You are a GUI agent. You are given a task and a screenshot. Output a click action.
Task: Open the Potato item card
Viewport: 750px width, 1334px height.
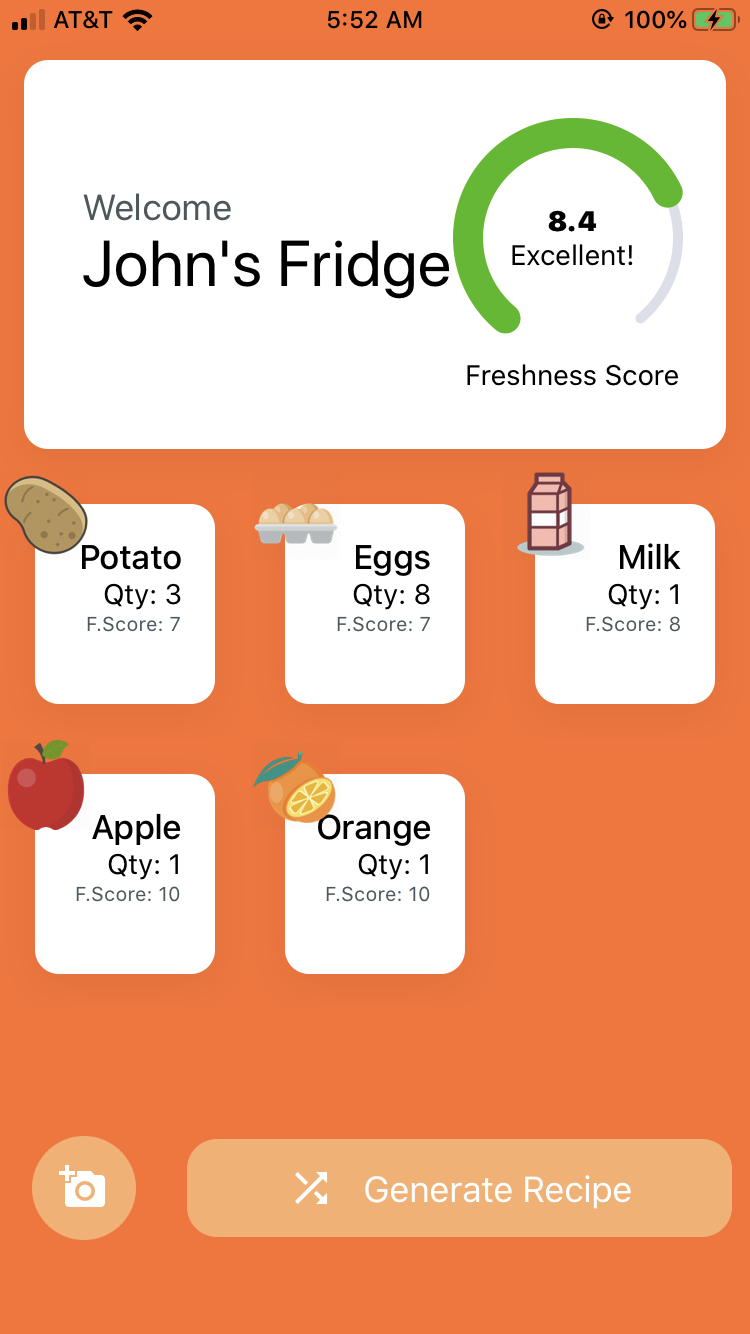pyautogui.click(x=125, y=604)
